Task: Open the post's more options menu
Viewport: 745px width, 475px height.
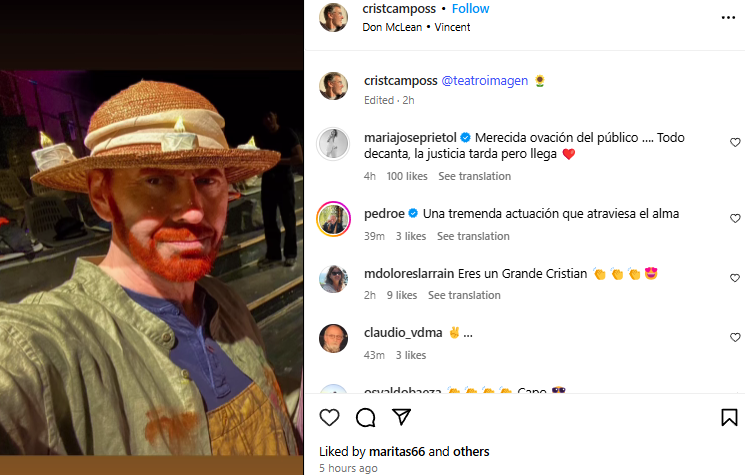Action: (727, 17)
